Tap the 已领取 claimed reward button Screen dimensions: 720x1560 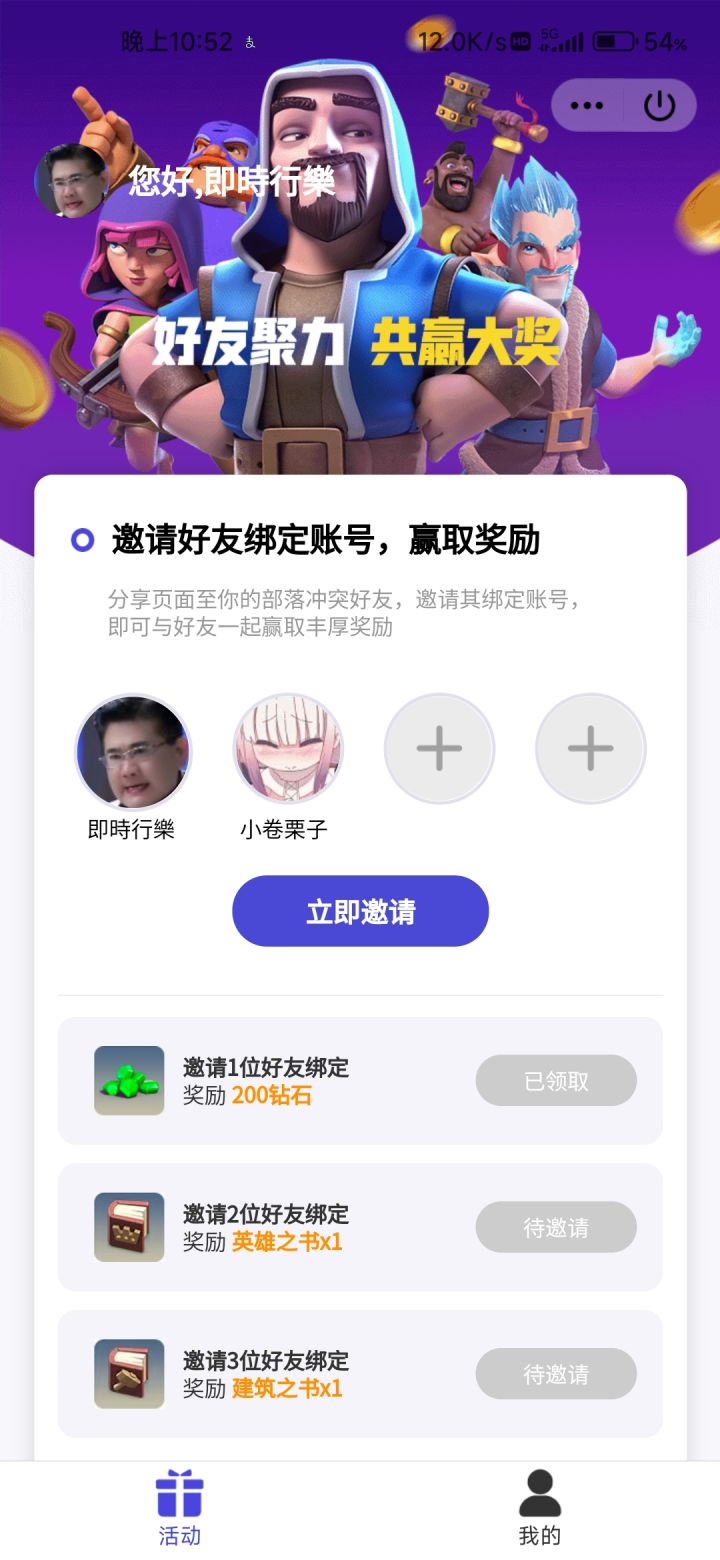[x=556, y=1081]
